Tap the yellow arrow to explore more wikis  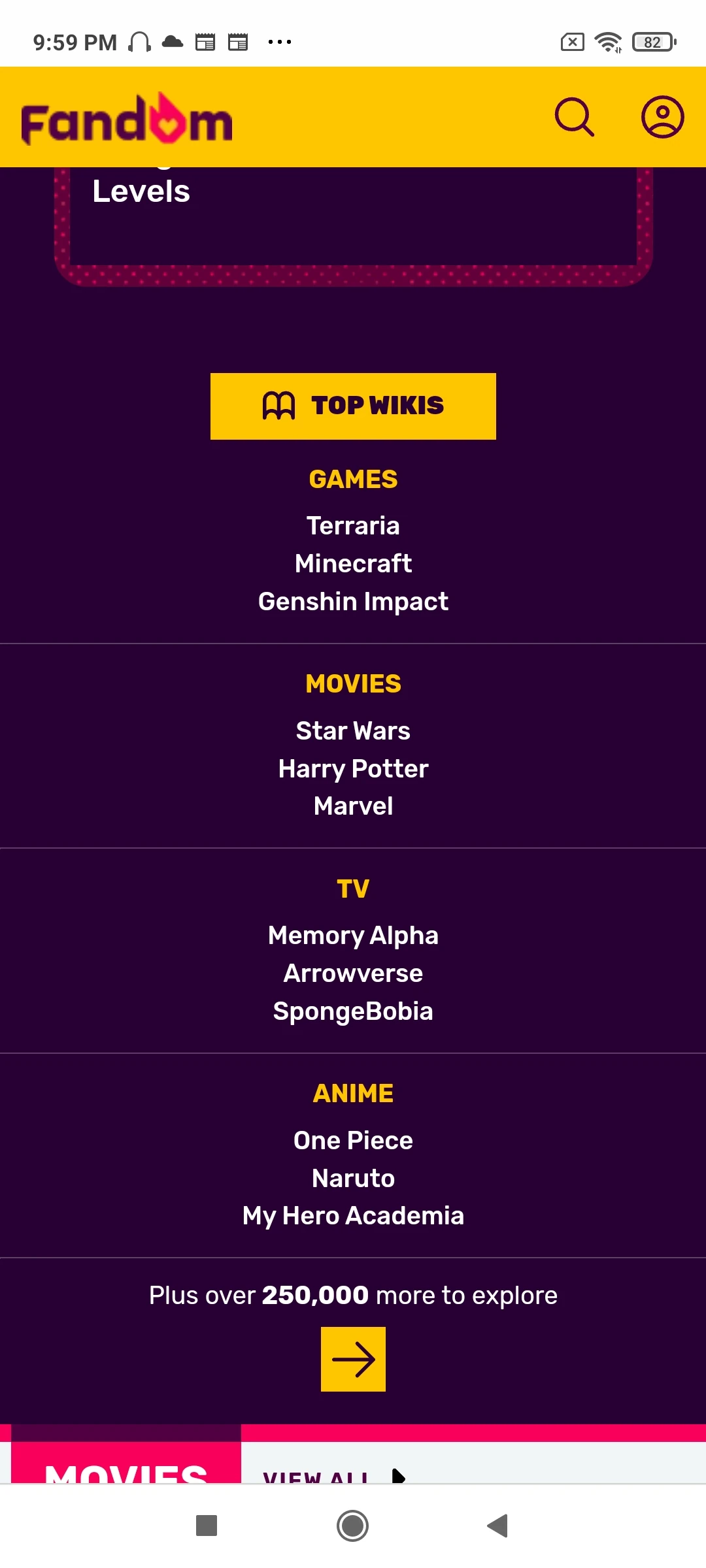pos(352,1360)
